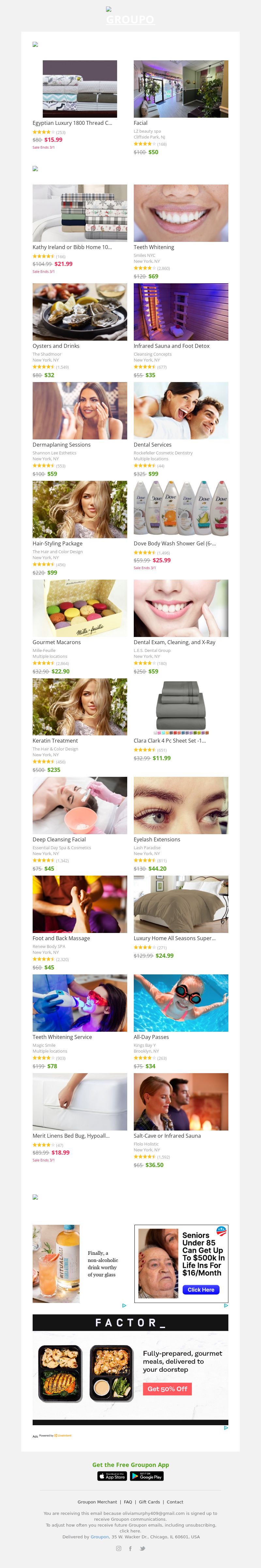Go to the Gift Cards page
Image resolution: width=261 pixels, height=1568 pixels.
tap(149, 1501)
